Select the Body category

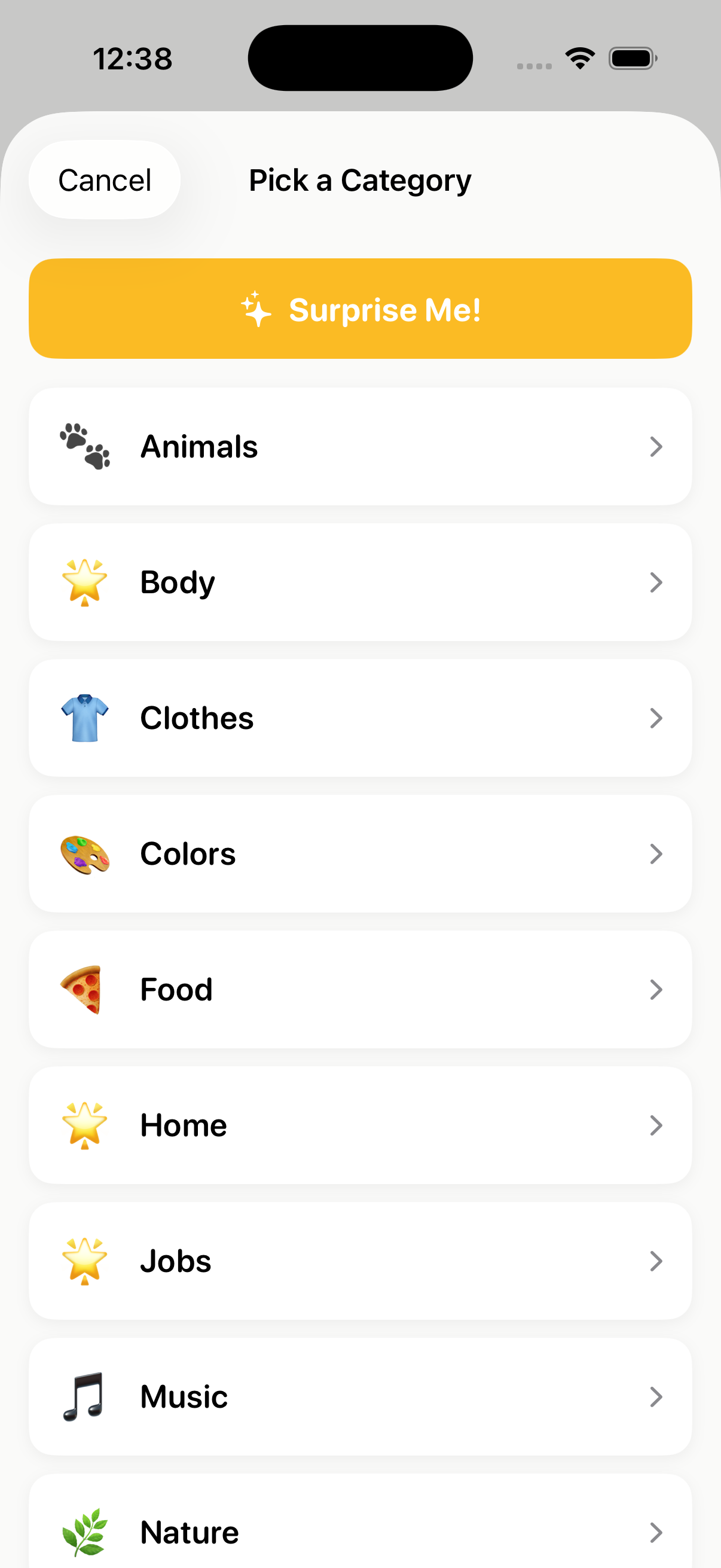point(360,582)
